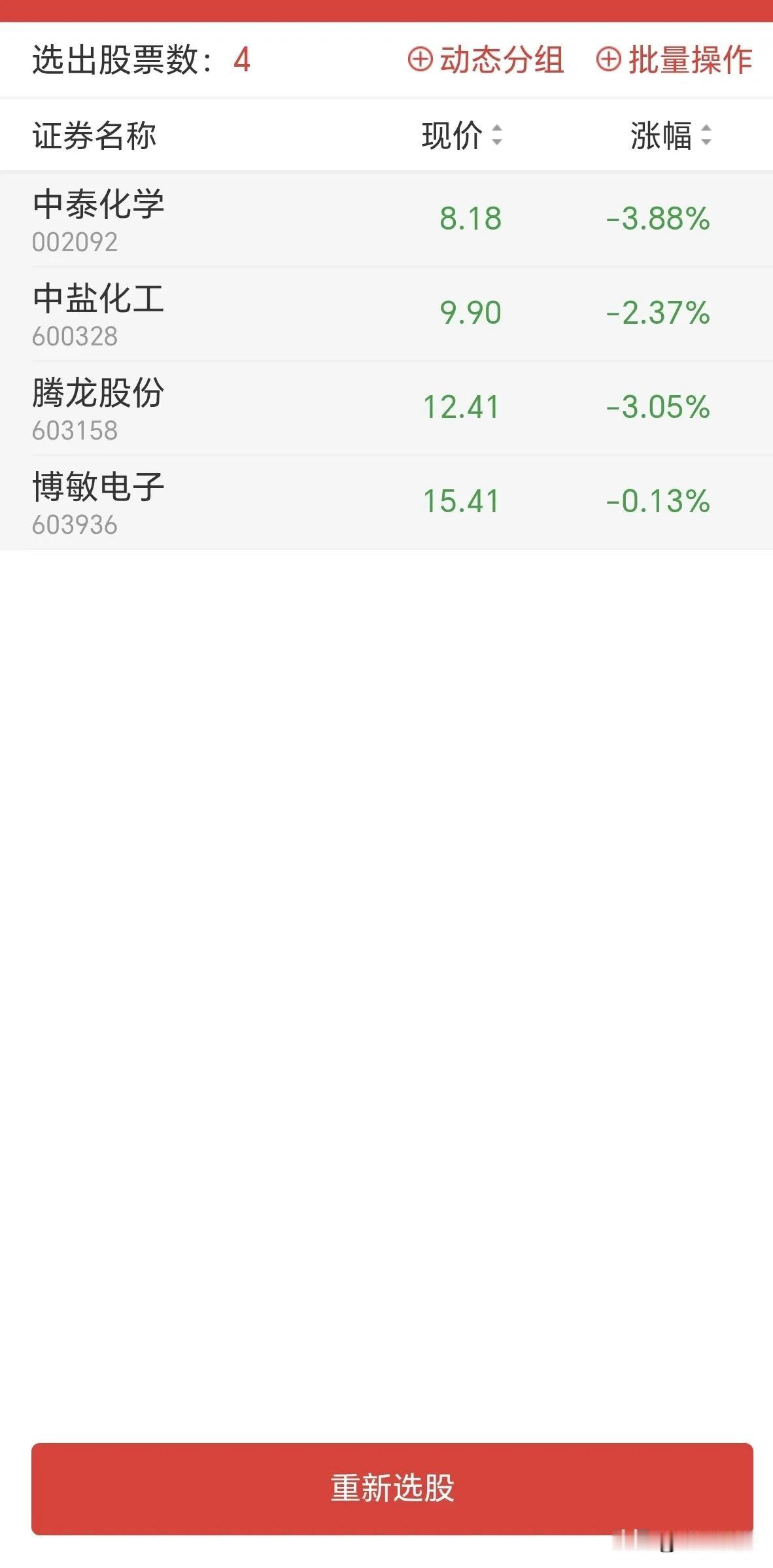
Task: Tap the ⊕ icon beside 动态分组
Action: tap(421, 60)
